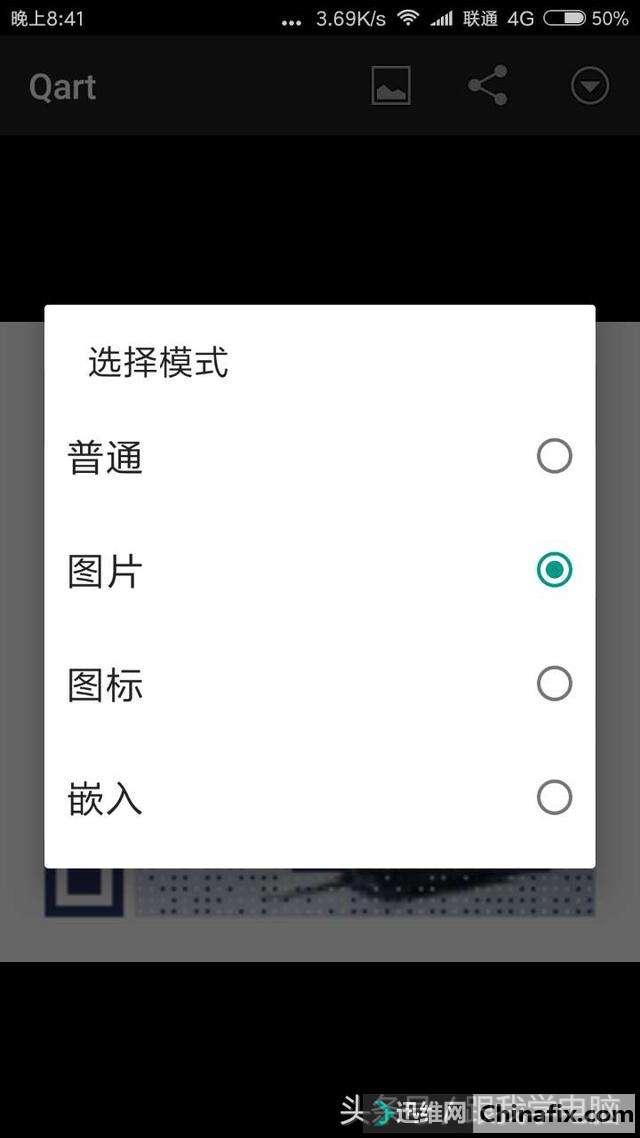Screen dimensions: 640x1138
Task: Open the image picker icon in Qart toolbar
Action: point(391,86)
